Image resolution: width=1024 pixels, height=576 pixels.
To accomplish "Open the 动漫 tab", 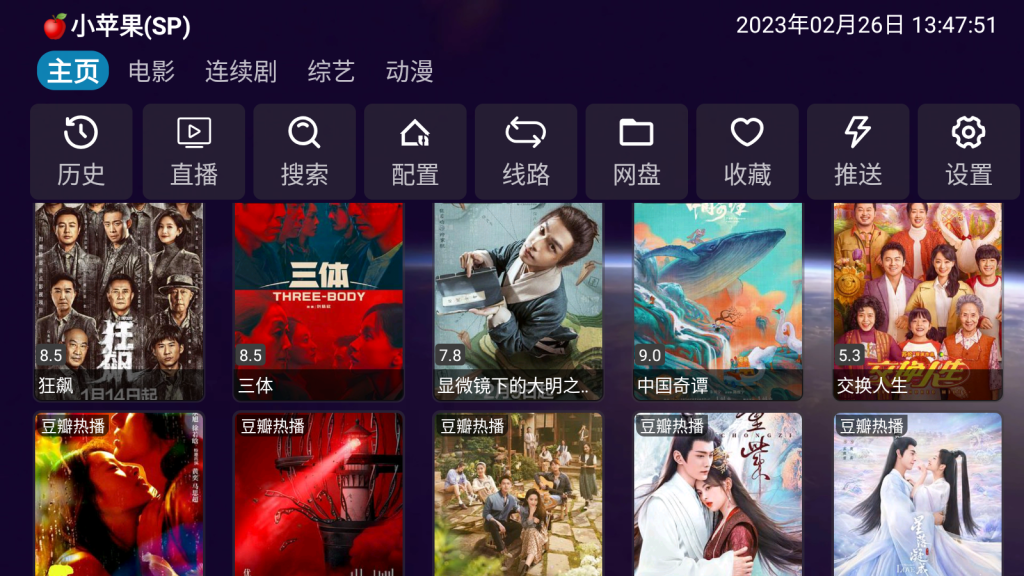I will pyautogui.click(x=409, y=71).
